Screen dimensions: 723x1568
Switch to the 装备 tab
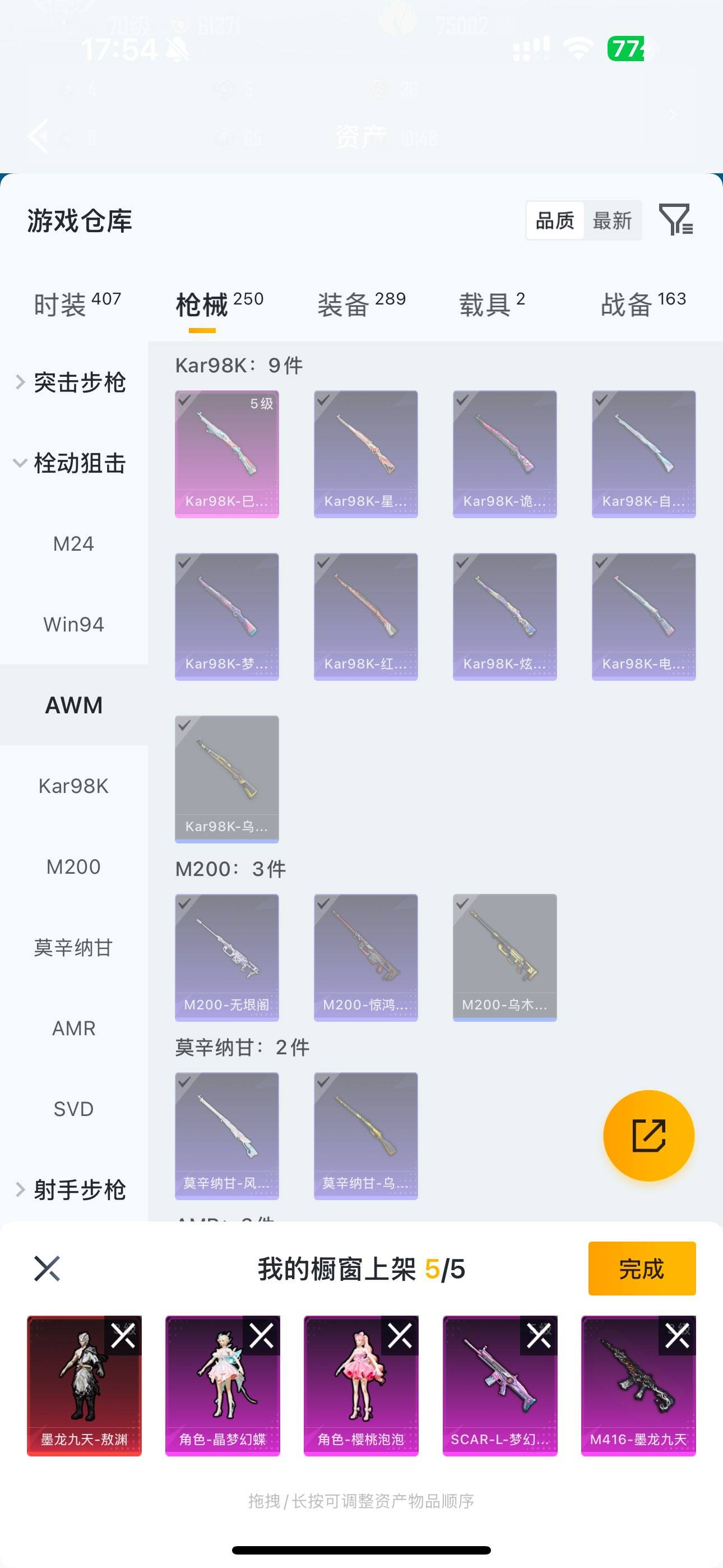(x=361, y=304)
